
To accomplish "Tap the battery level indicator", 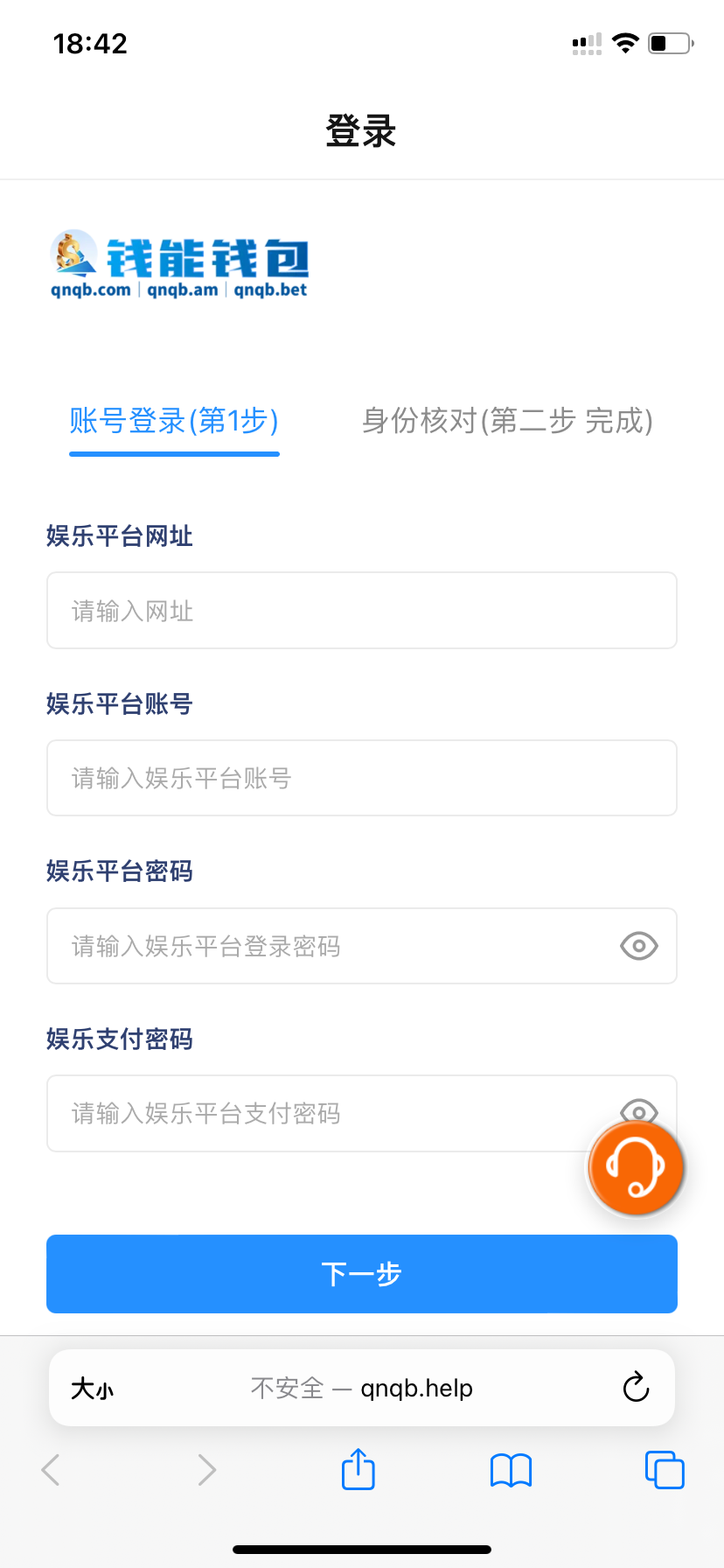I will (x=668, y=42).
